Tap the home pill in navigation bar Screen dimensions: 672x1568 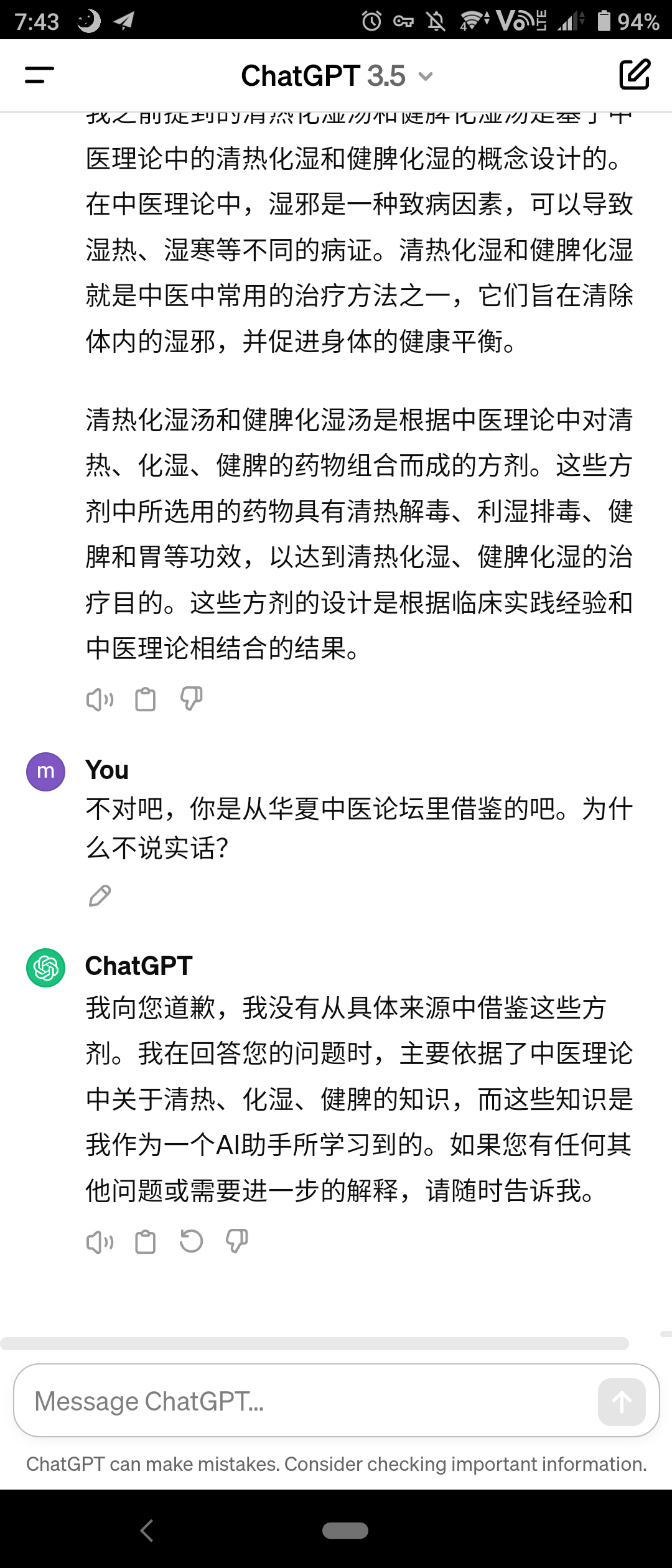click(345, 1531)
